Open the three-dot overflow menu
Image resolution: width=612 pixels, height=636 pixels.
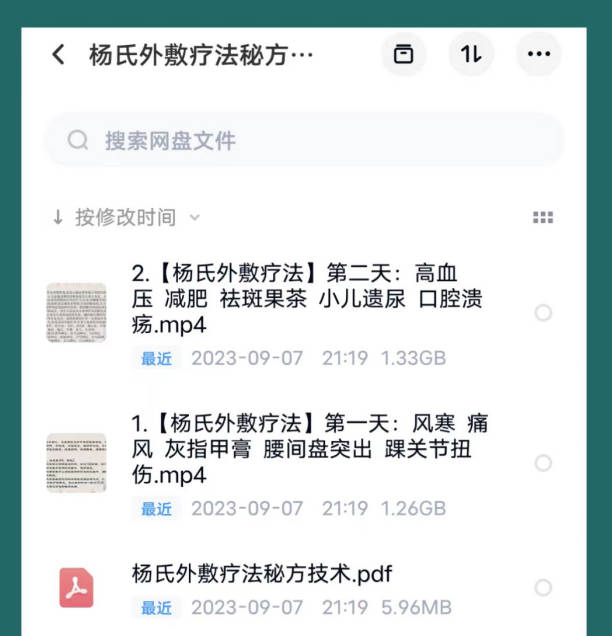click(x=539, y=55)
